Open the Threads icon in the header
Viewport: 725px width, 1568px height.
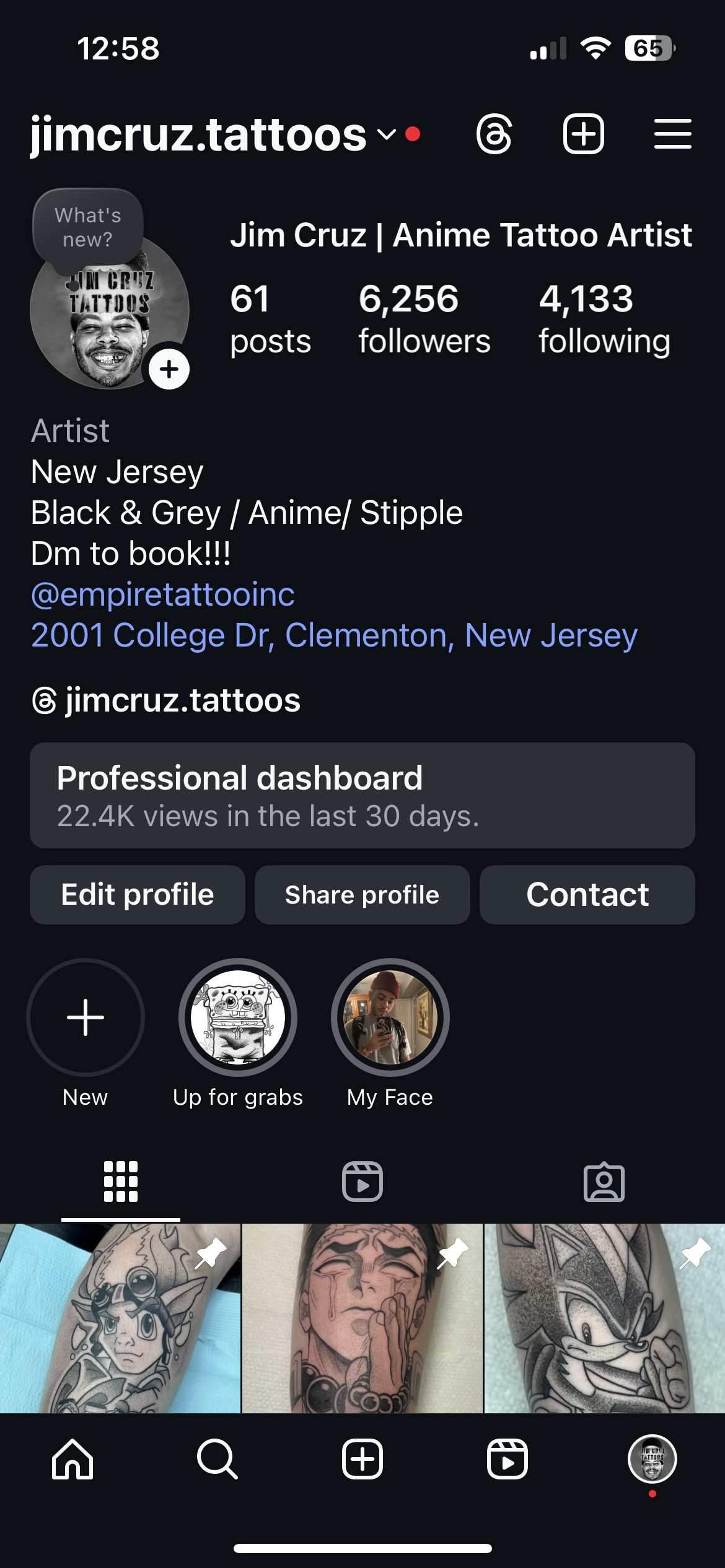tap(494, 134)
